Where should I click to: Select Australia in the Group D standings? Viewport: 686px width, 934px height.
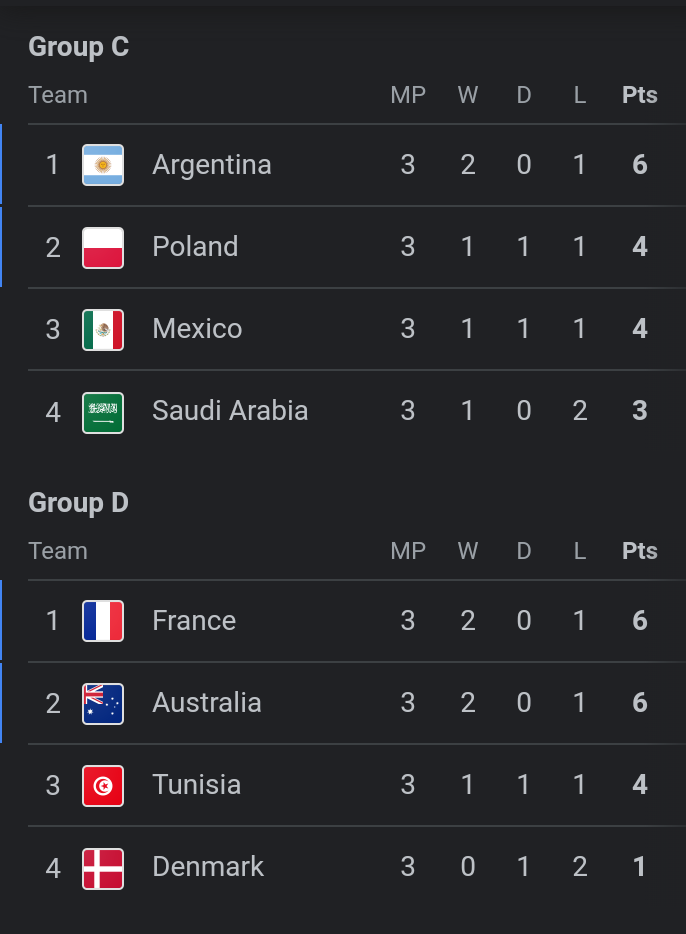tap(207, 703)
